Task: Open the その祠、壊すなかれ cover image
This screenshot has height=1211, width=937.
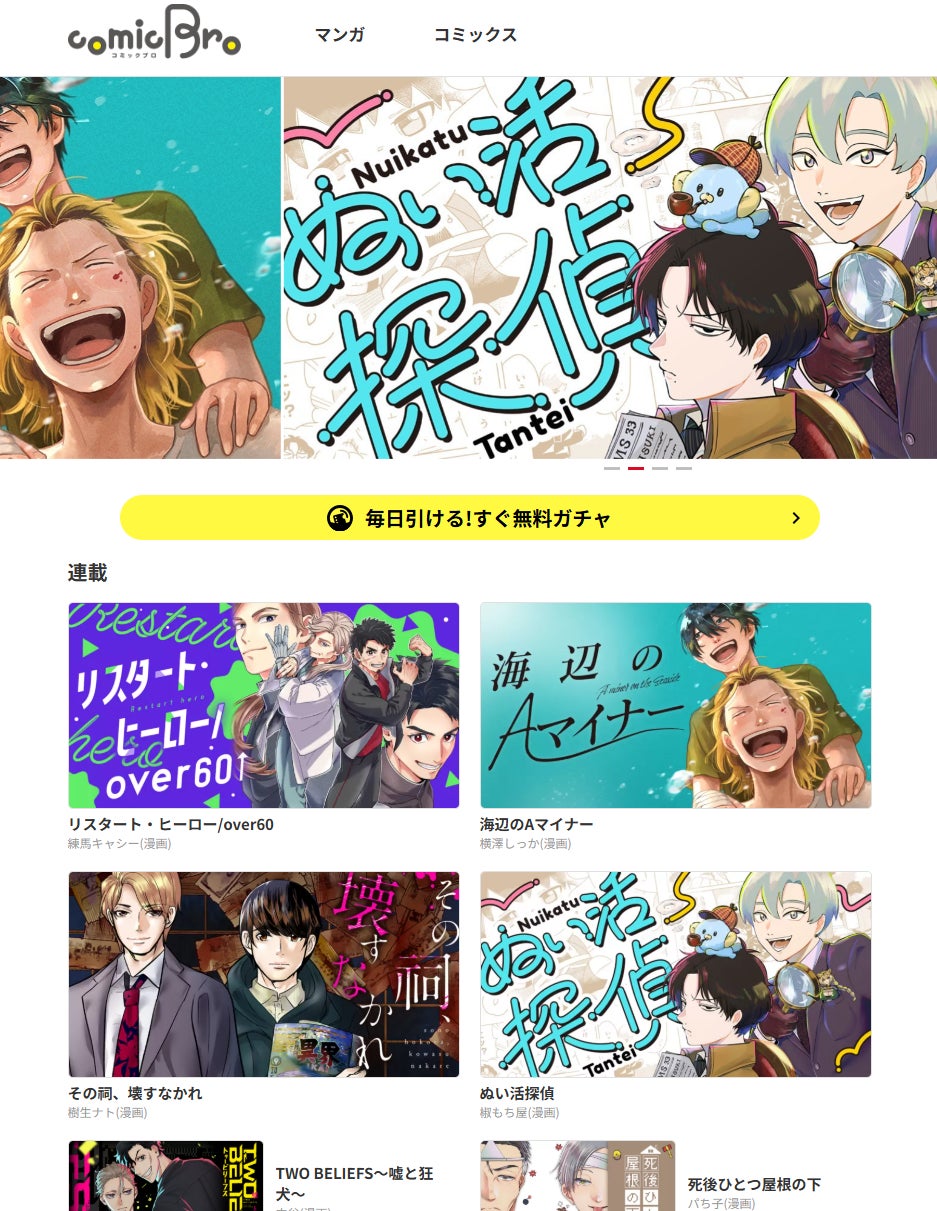Action: pos(264,974)
